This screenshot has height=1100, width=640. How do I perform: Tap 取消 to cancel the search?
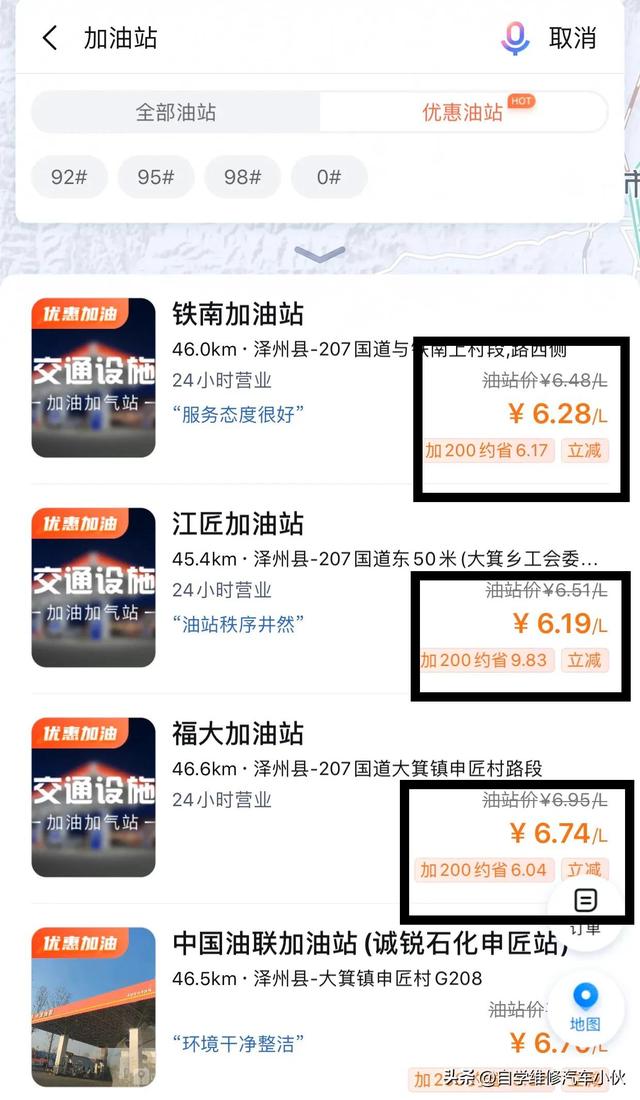tap(573, 38)
